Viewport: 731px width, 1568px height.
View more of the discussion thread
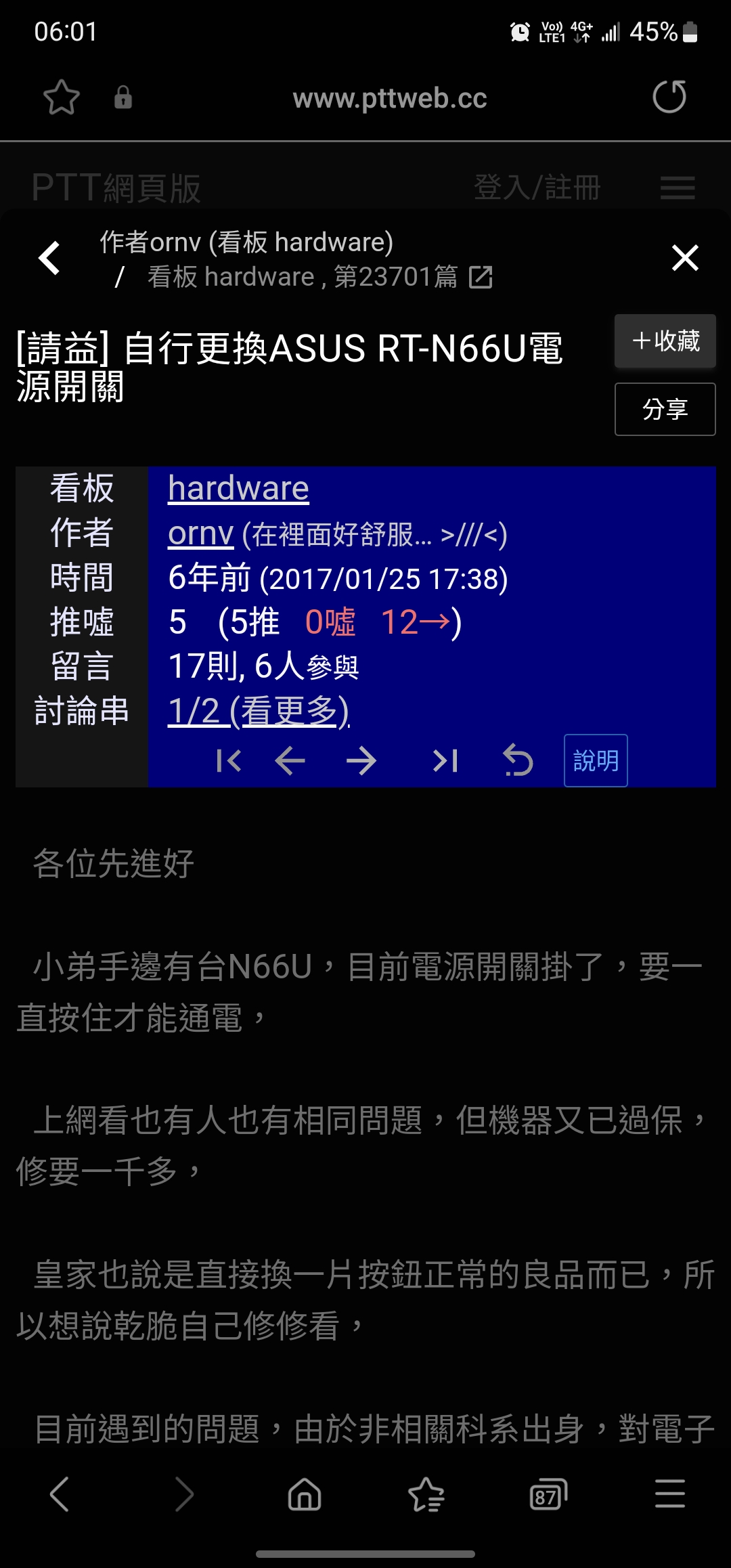click(259, 711)
